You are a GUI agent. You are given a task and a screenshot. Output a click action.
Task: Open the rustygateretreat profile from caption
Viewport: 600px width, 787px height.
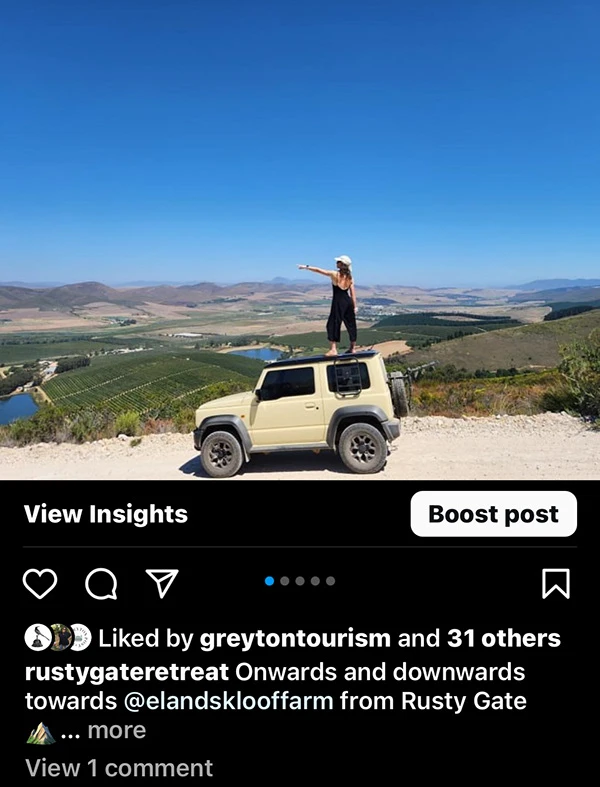[127, 671]
